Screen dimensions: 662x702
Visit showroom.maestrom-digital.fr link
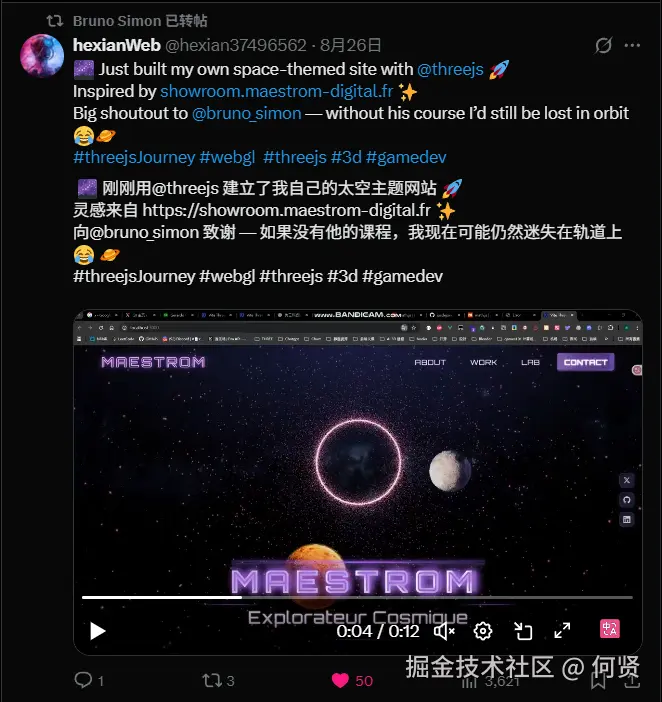[276, 91]
